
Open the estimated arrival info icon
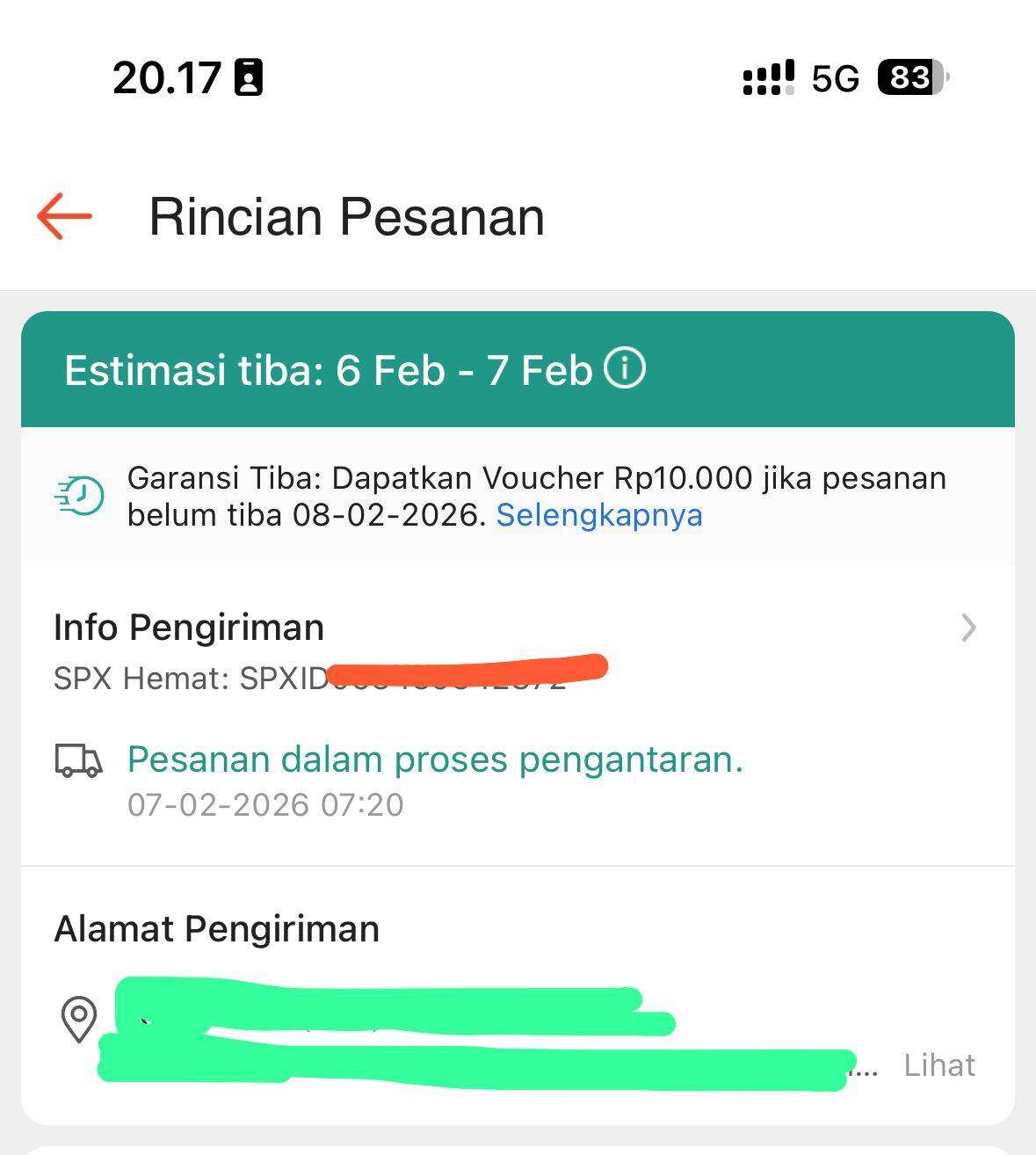click(626, 369)
